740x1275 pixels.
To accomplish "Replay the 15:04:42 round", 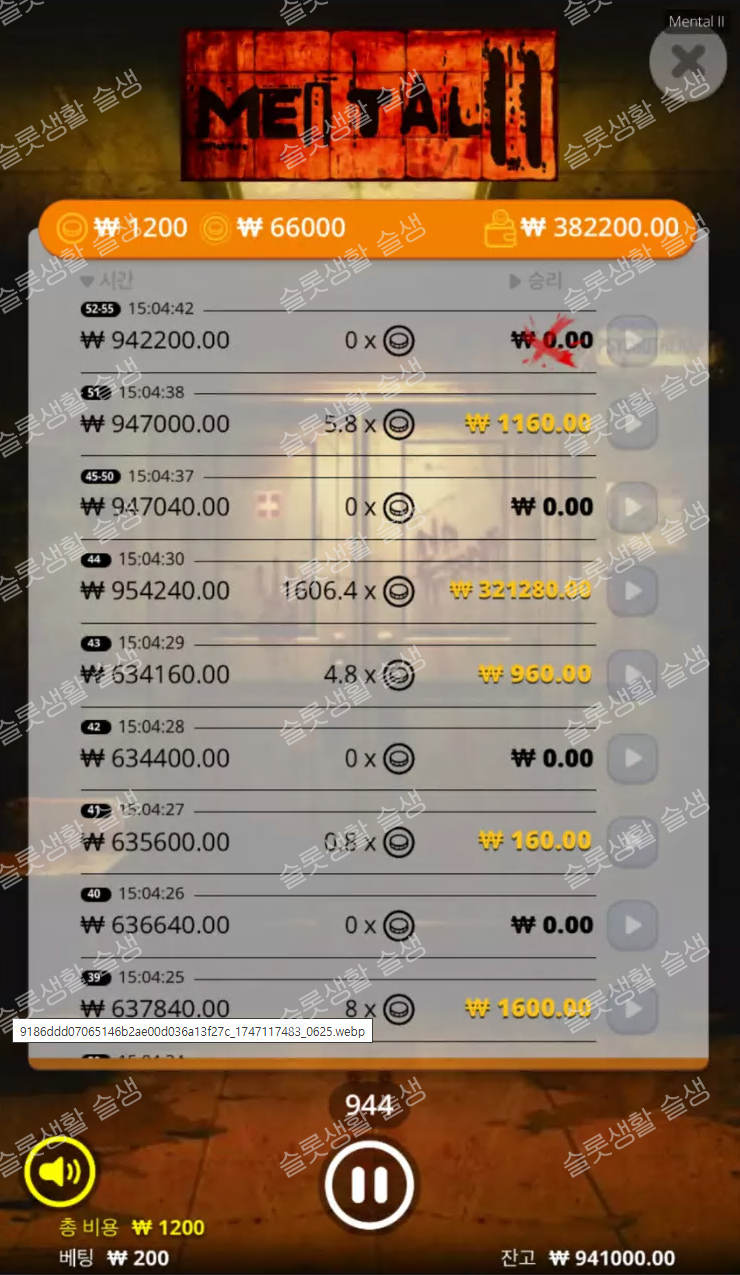I will (x=632, y=340).
